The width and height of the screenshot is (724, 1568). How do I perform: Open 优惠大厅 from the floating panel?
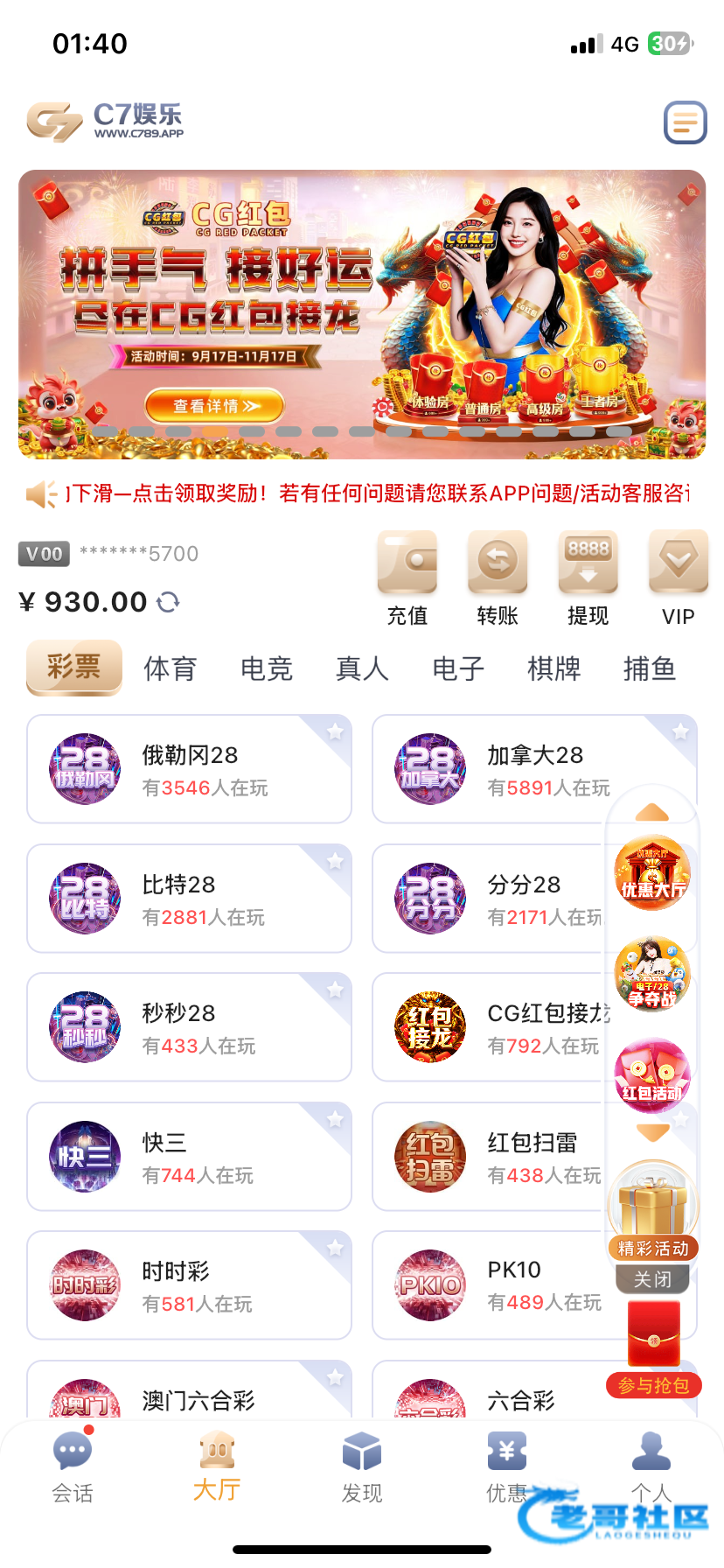tap(652, 873)
